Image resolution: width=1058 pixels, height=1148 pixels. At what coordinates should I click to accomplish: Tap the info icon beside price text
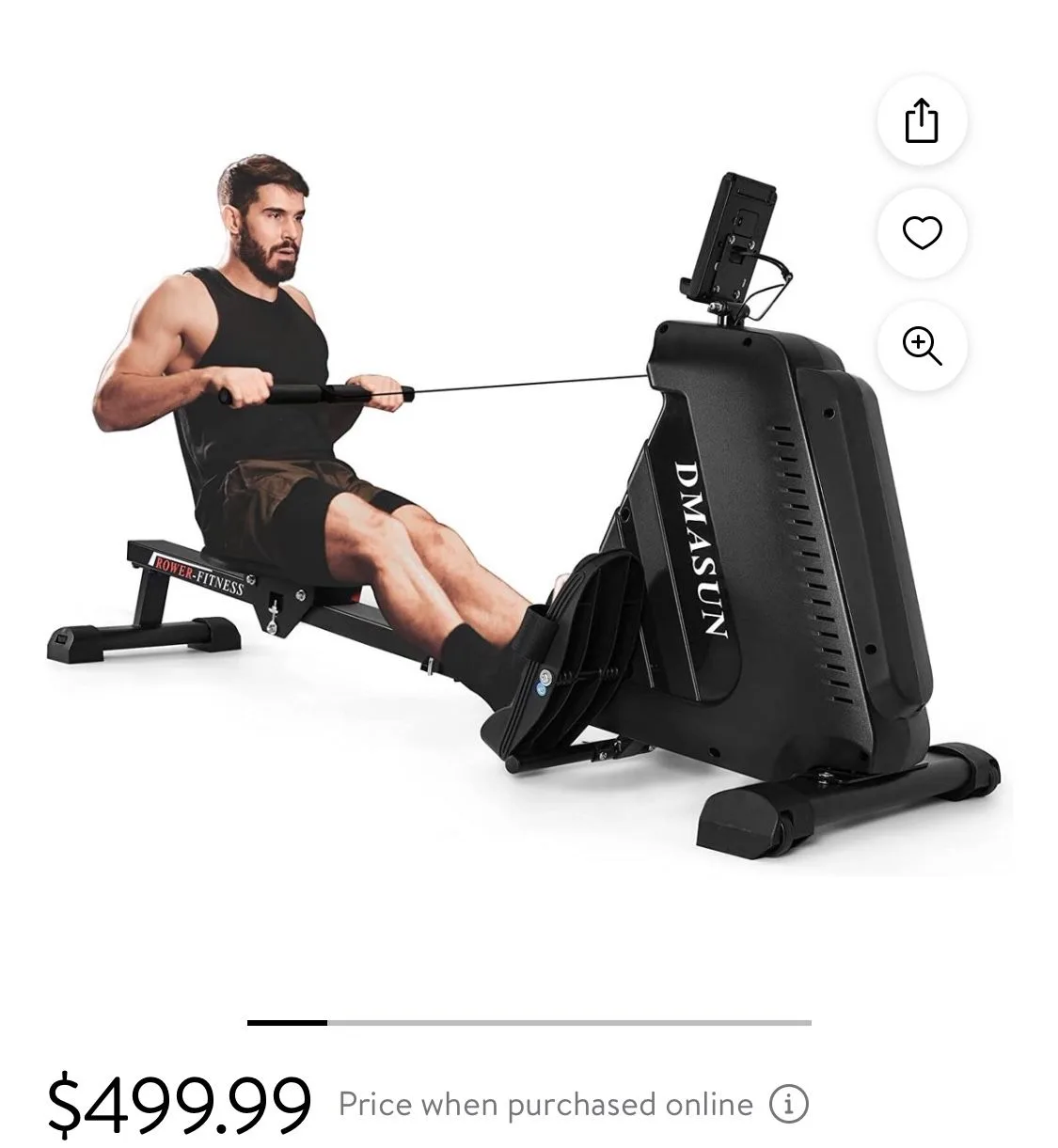click(790, 1105)
